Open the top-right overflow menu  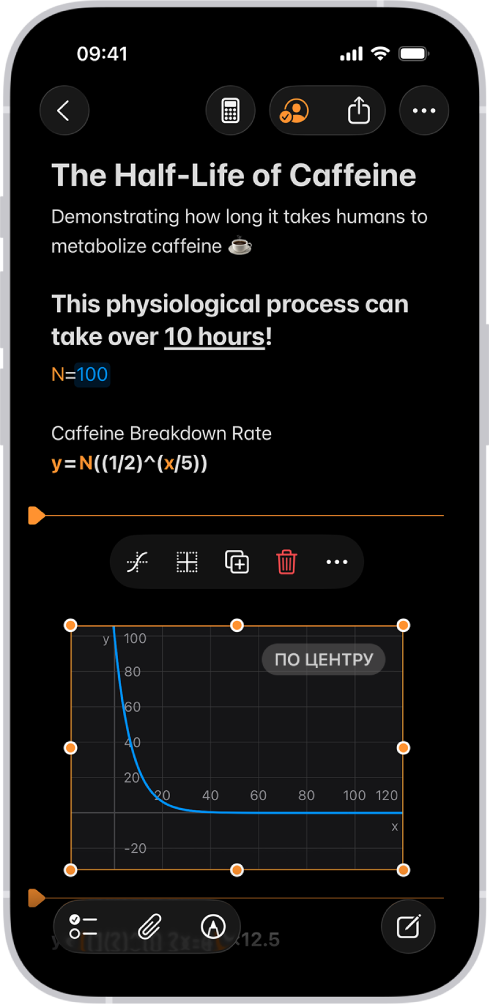(x=424, y=111)
